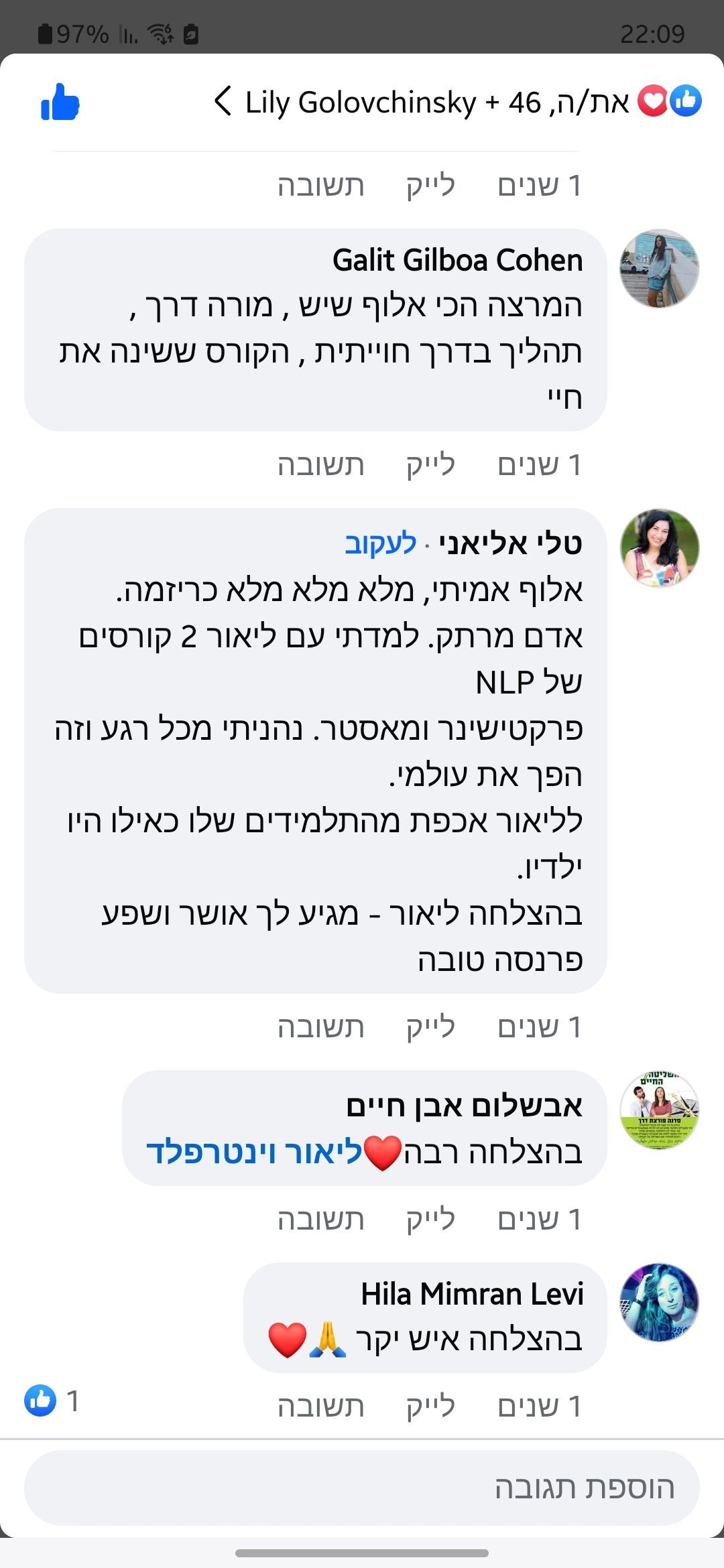Reply to Galit Gilboa Cohen's comment
The width and height of the screenshot is (724, 1568).
click(320, 465)
